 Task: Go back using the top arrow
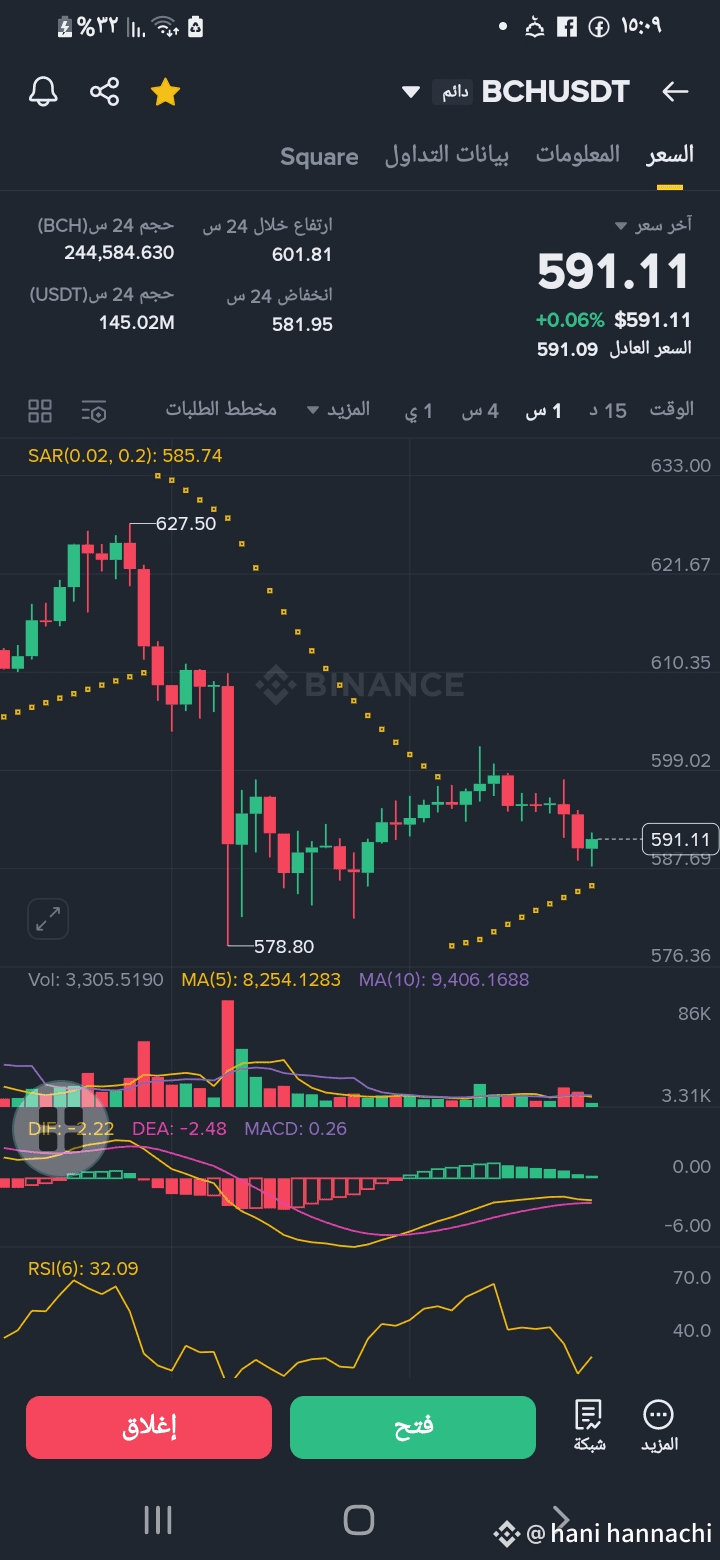click(x=676, y=93)
